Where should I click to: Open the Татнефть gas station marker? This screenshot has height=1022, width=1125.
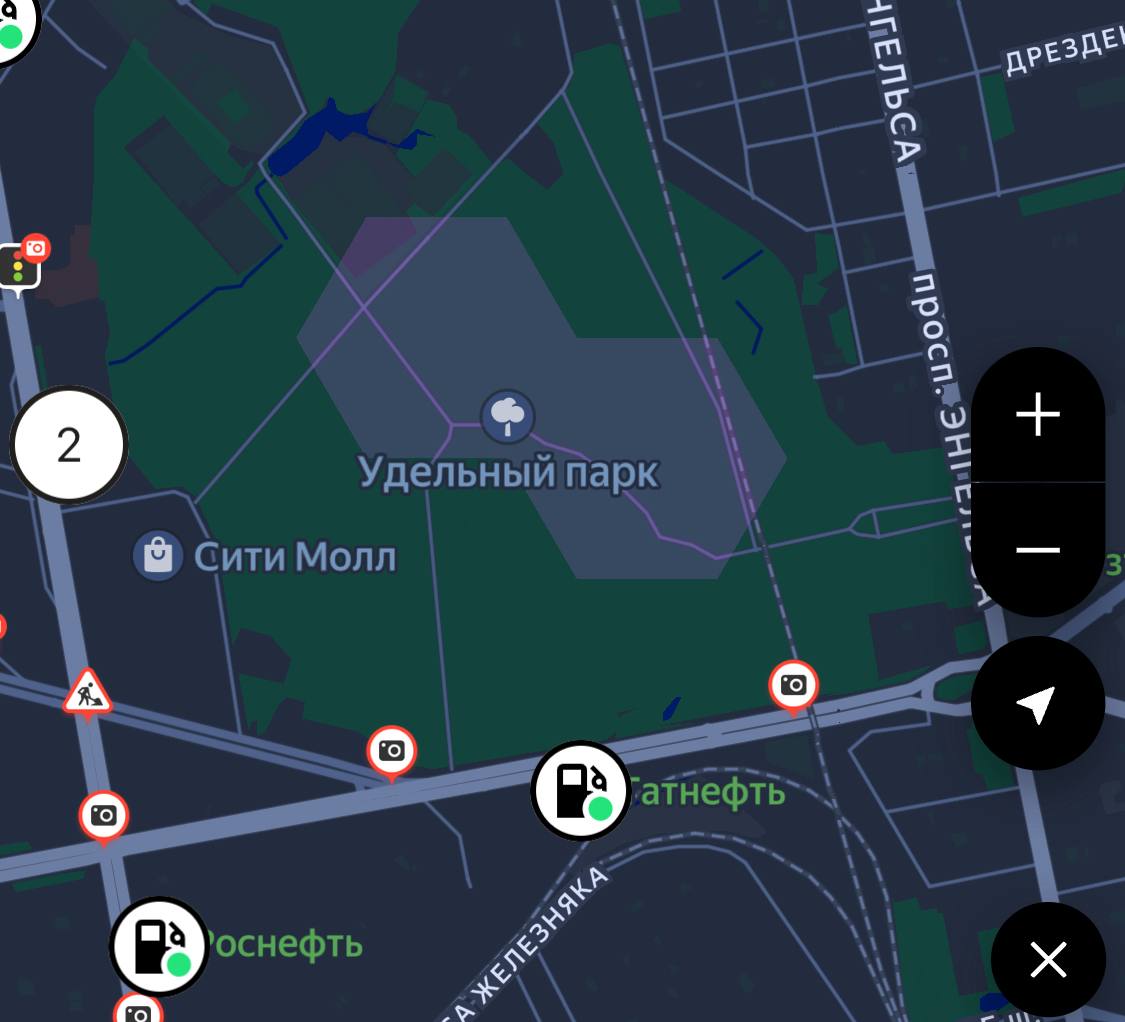(x=581, y=790)
